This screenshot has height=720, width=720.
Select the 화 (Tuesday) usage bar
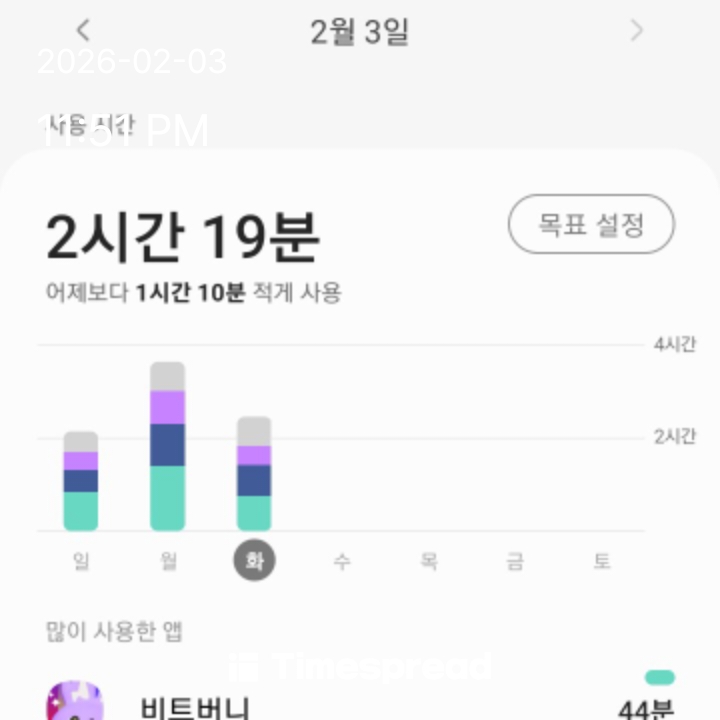coord(254,473)
